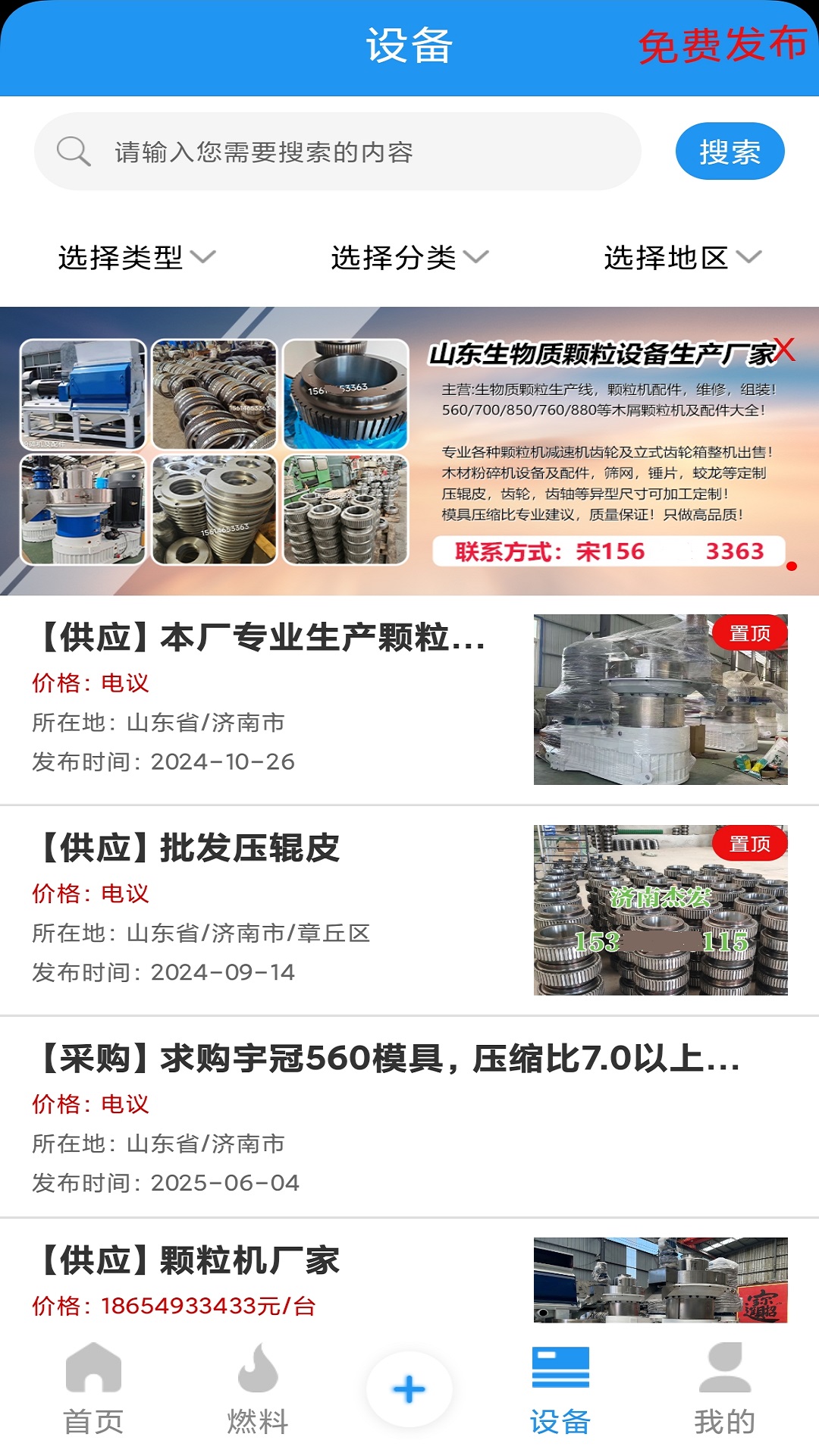
Task: Click the search input field
Action: coord(341,150)
